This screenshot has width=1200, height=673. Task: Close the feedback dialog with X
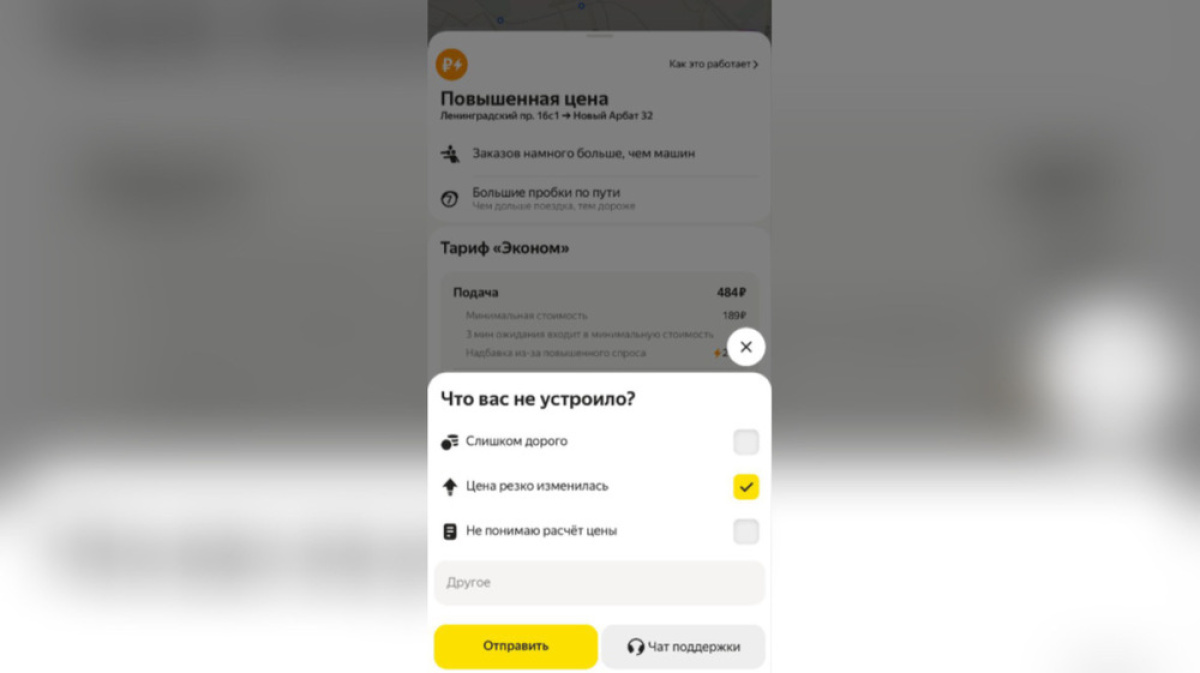point(745,348)
